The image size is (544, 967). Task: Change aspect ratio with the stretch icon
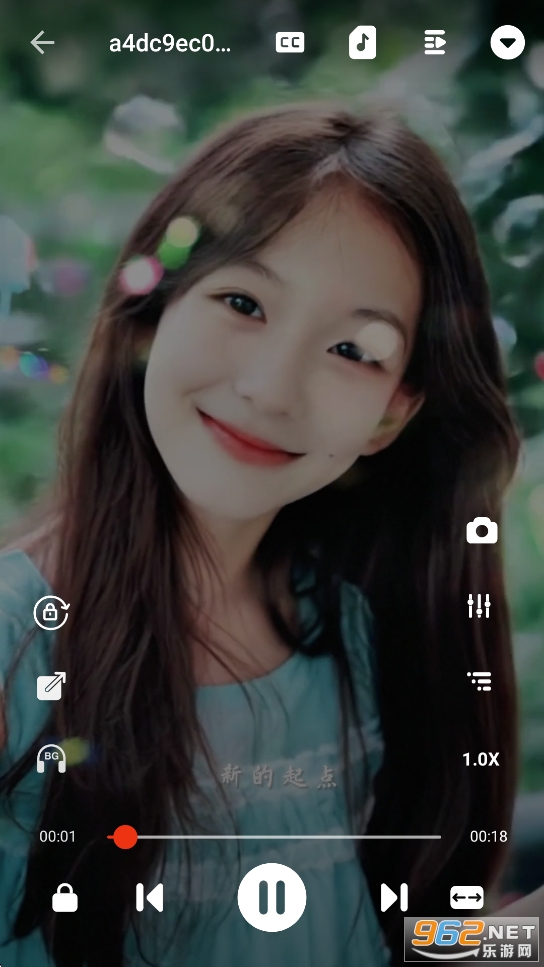(x=467, y=897)
